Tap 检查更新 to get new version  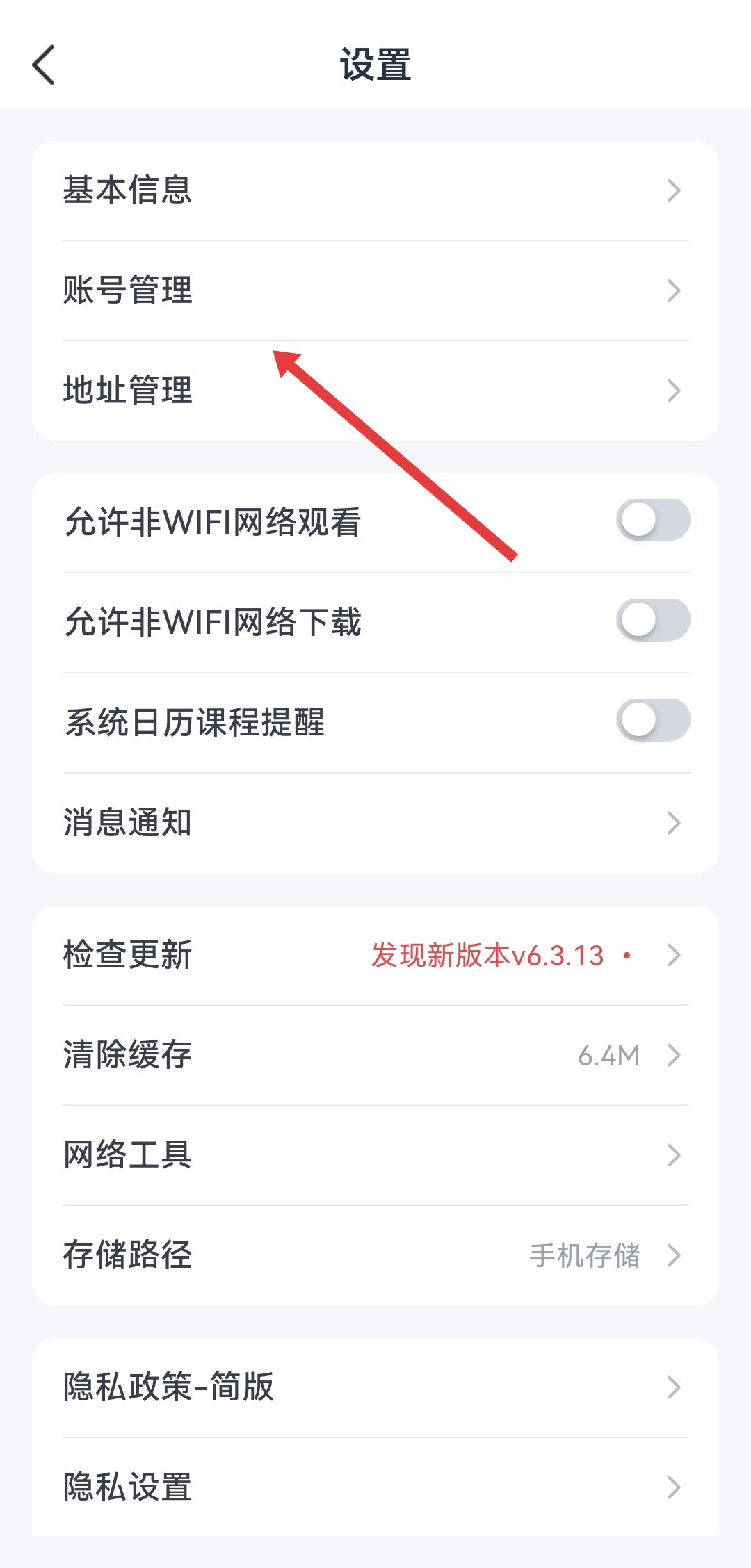point(375,956)
